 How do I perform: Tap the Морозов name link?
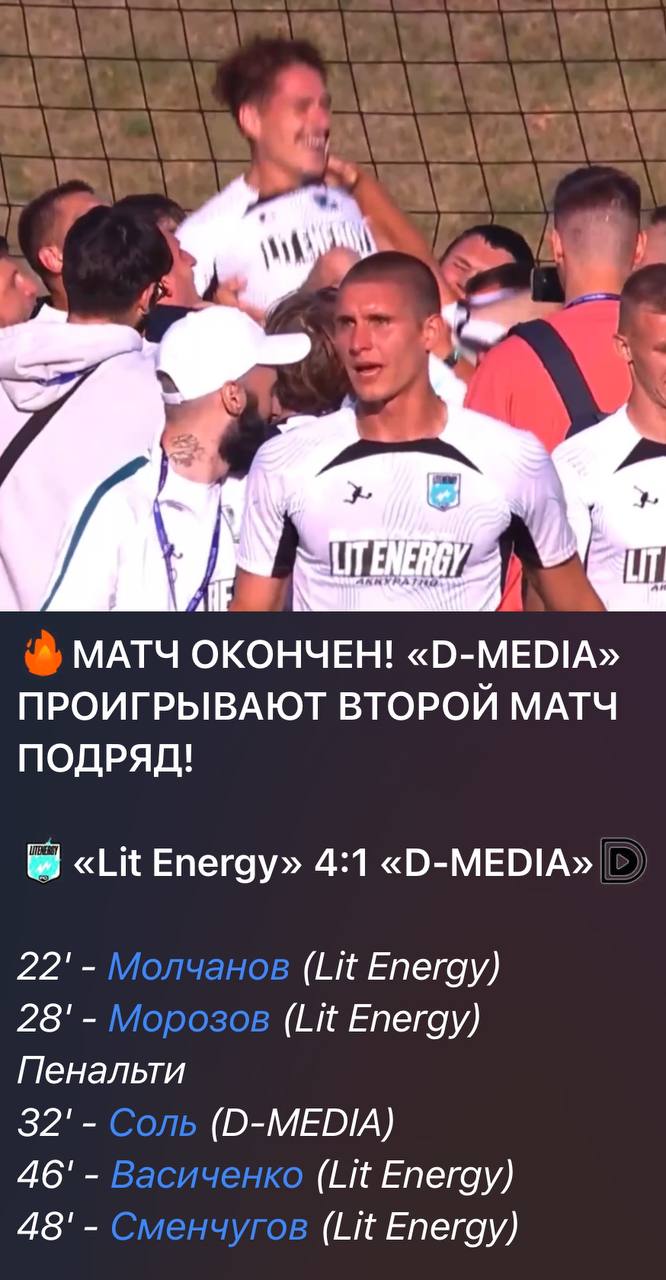(x=188, y=1019)
